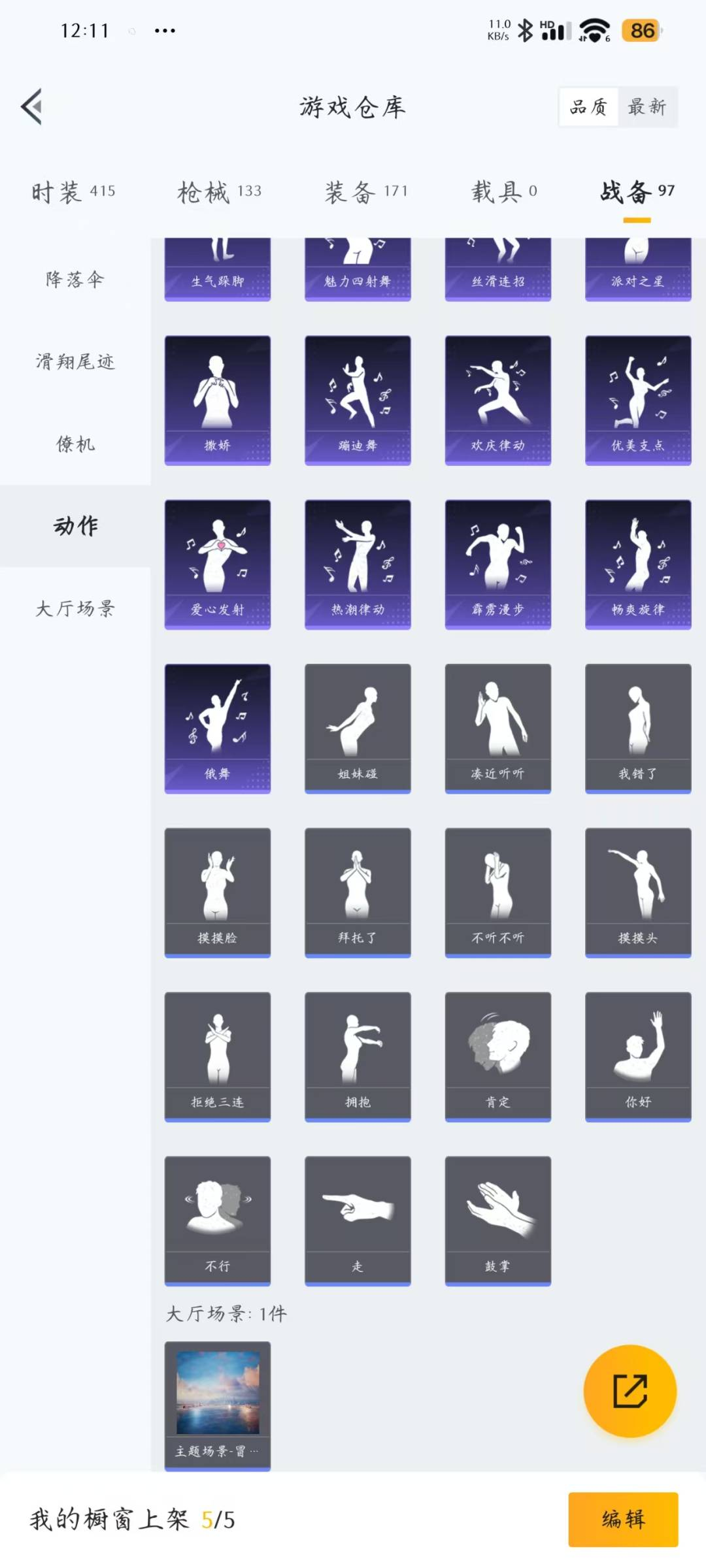Jump to the 大厅场景 category
The width and height of the screenshot is (706, 1568).
75,609
